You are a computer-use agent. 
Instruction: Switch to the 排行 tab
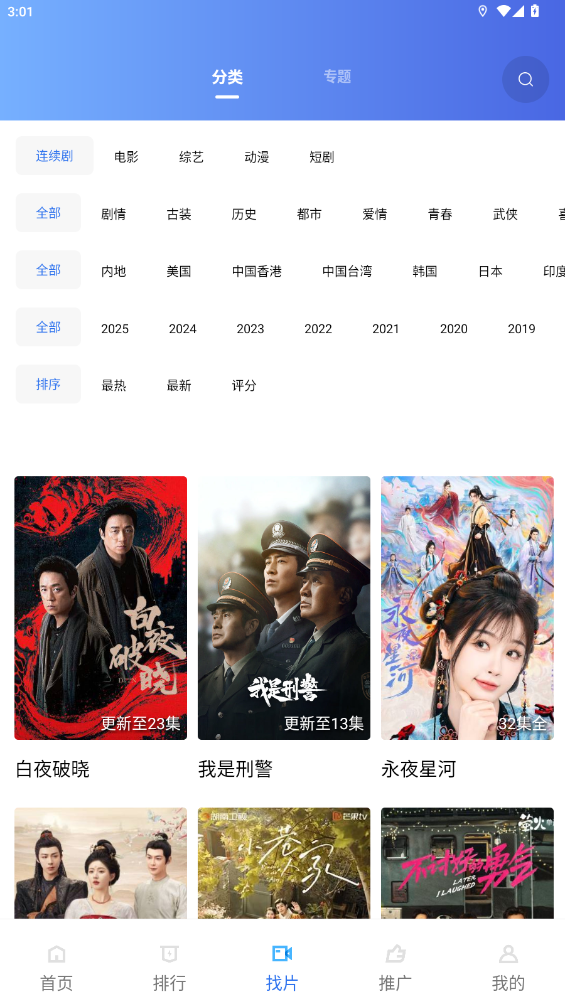pyautogui.click(x=169, y=968)
